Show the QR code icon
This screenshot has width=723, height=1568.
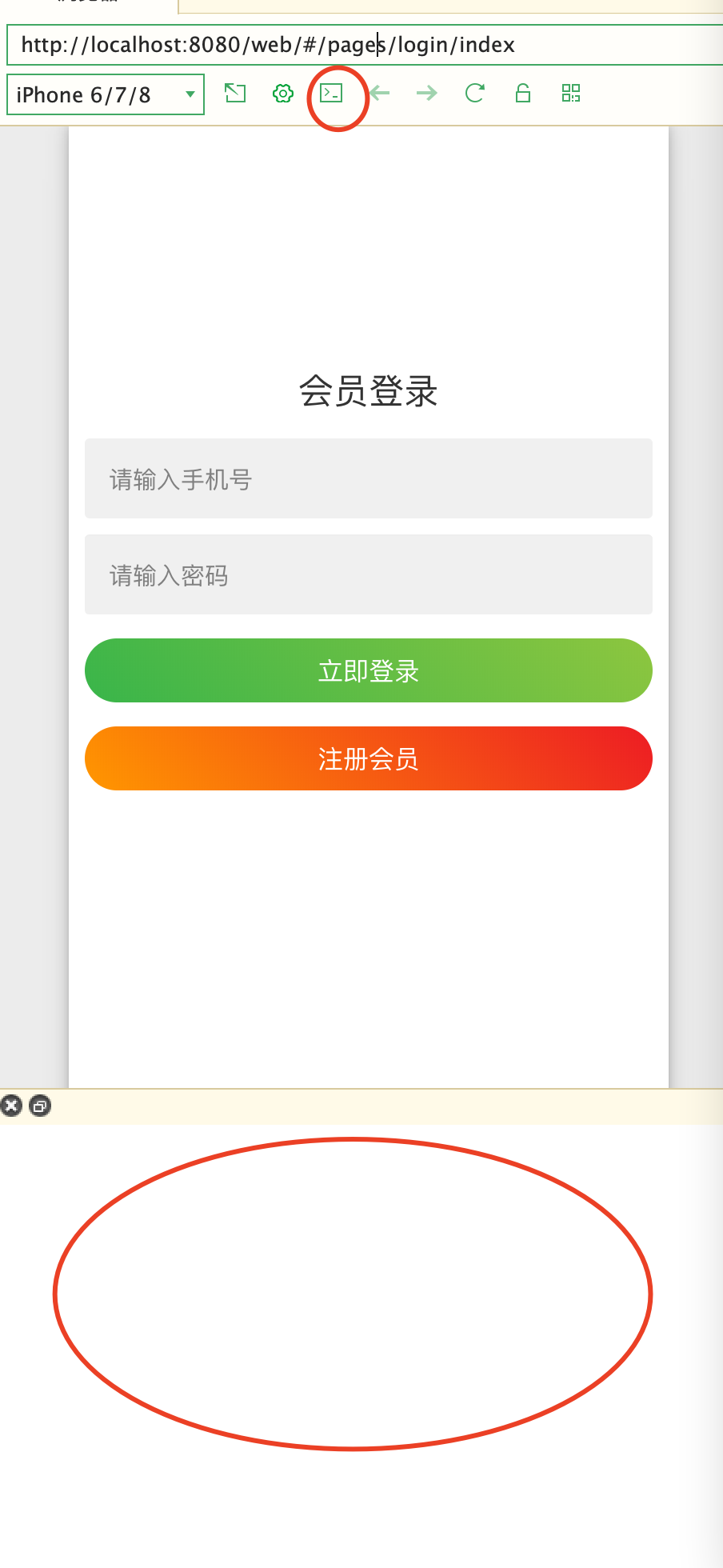(x=571, y=94)
